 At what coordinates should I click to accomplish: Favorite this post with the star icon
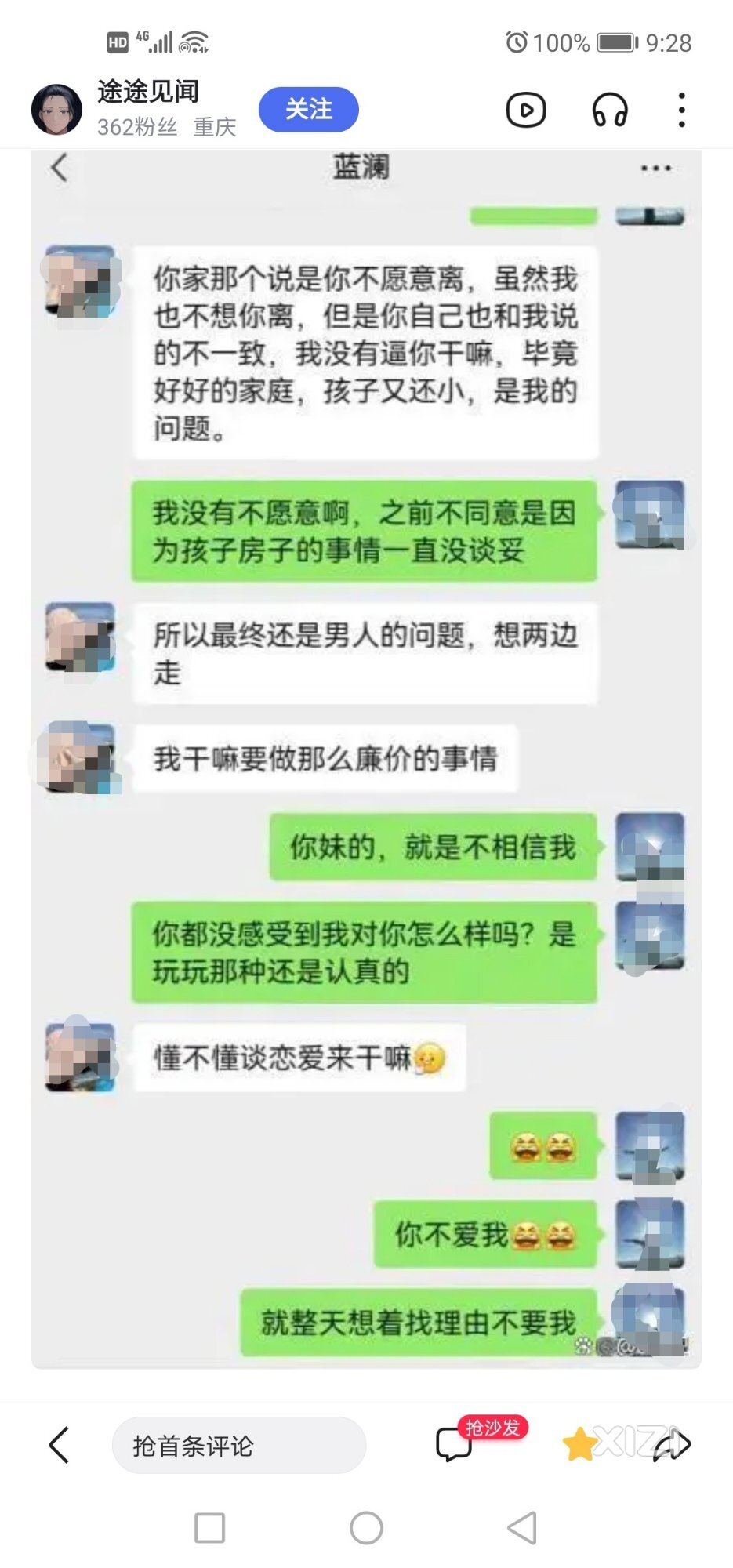tap(579, 1444)
